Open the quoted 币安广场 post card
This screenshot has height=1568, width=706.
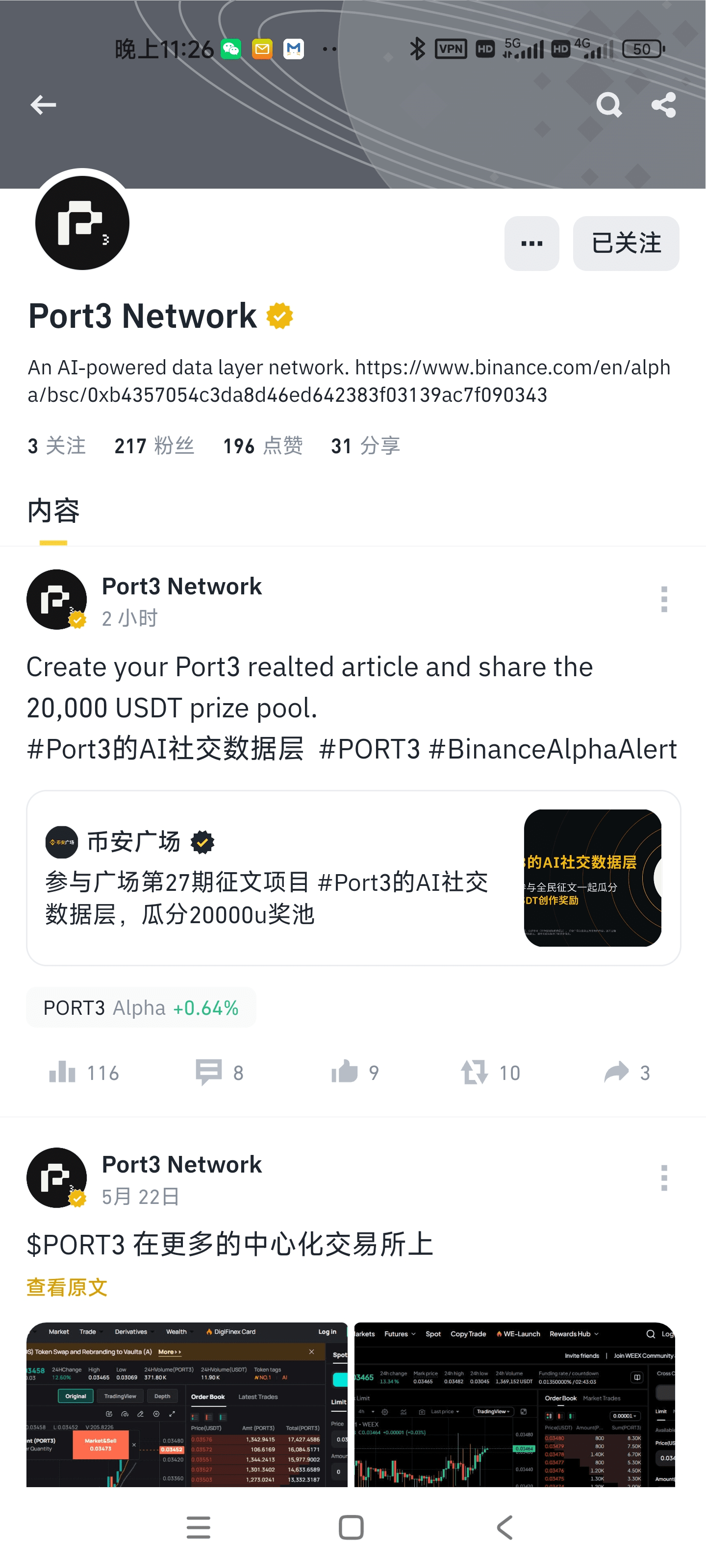353,877
